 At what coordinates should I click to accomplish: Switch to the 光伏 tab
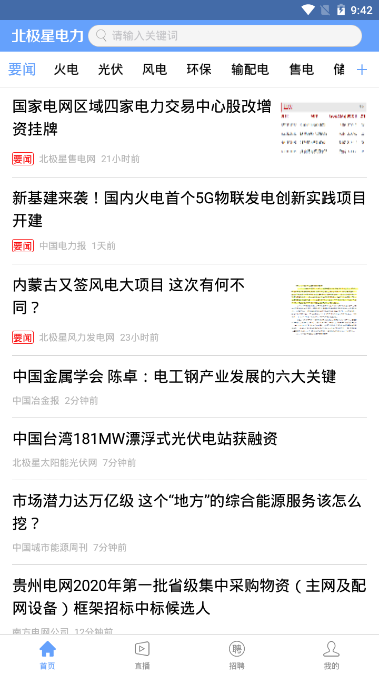[110, 69]
